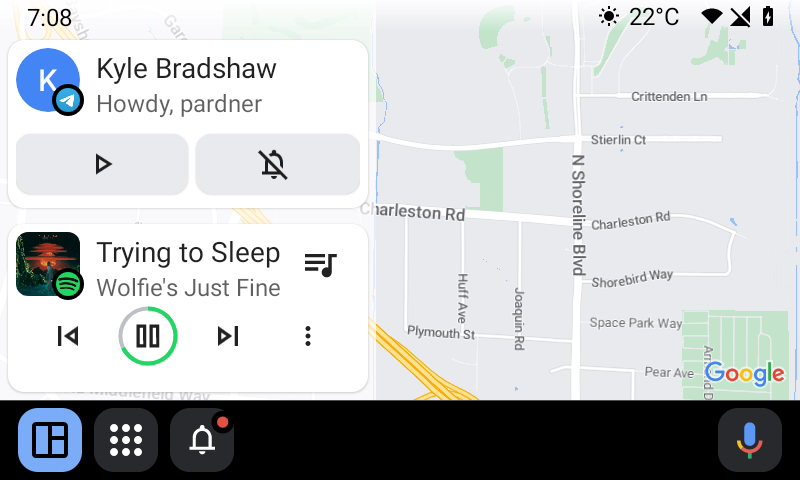Pause Trying to Sleep
The image size is (800, 480).
click(x=148, y=336)
